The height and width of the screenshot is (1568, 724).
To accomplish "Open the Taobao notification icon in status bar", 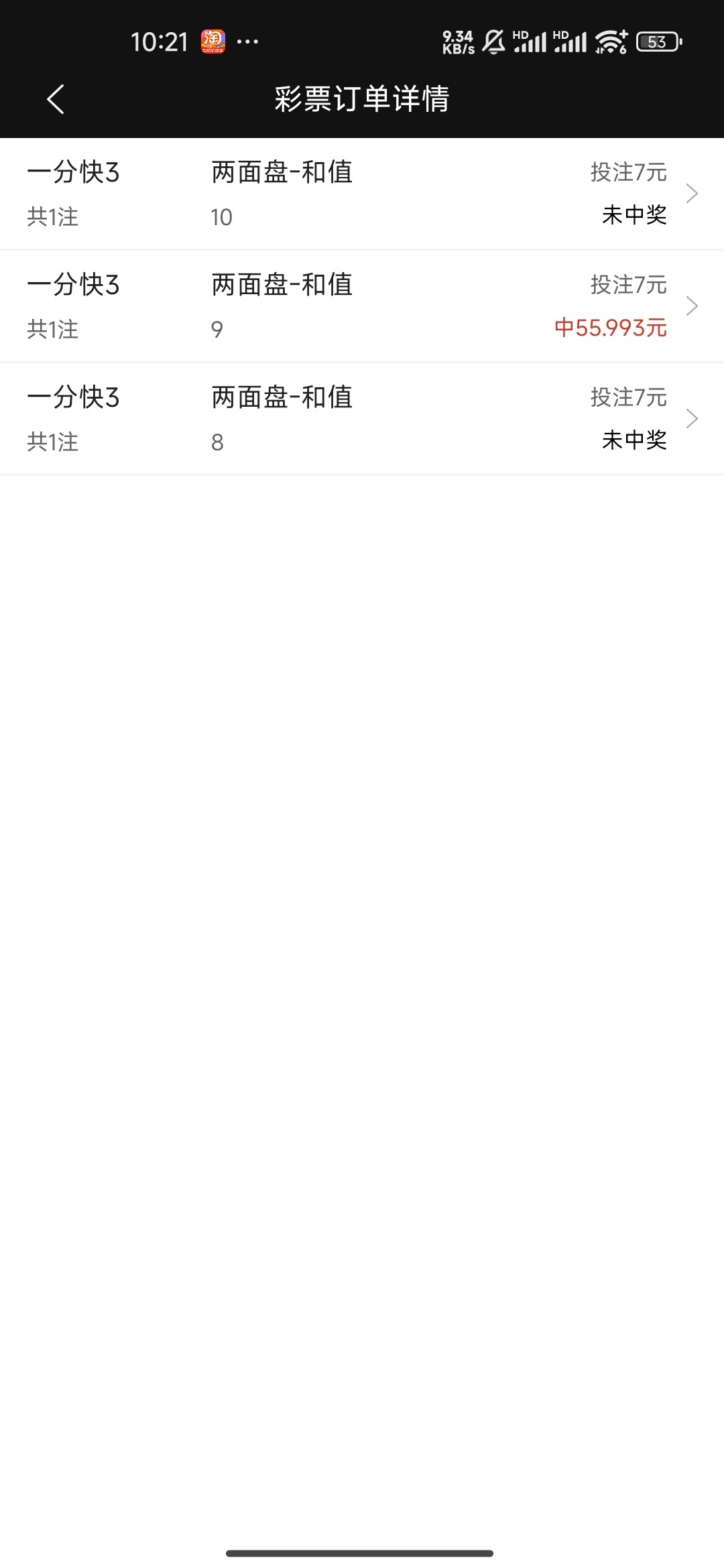I will coord(213,40).
